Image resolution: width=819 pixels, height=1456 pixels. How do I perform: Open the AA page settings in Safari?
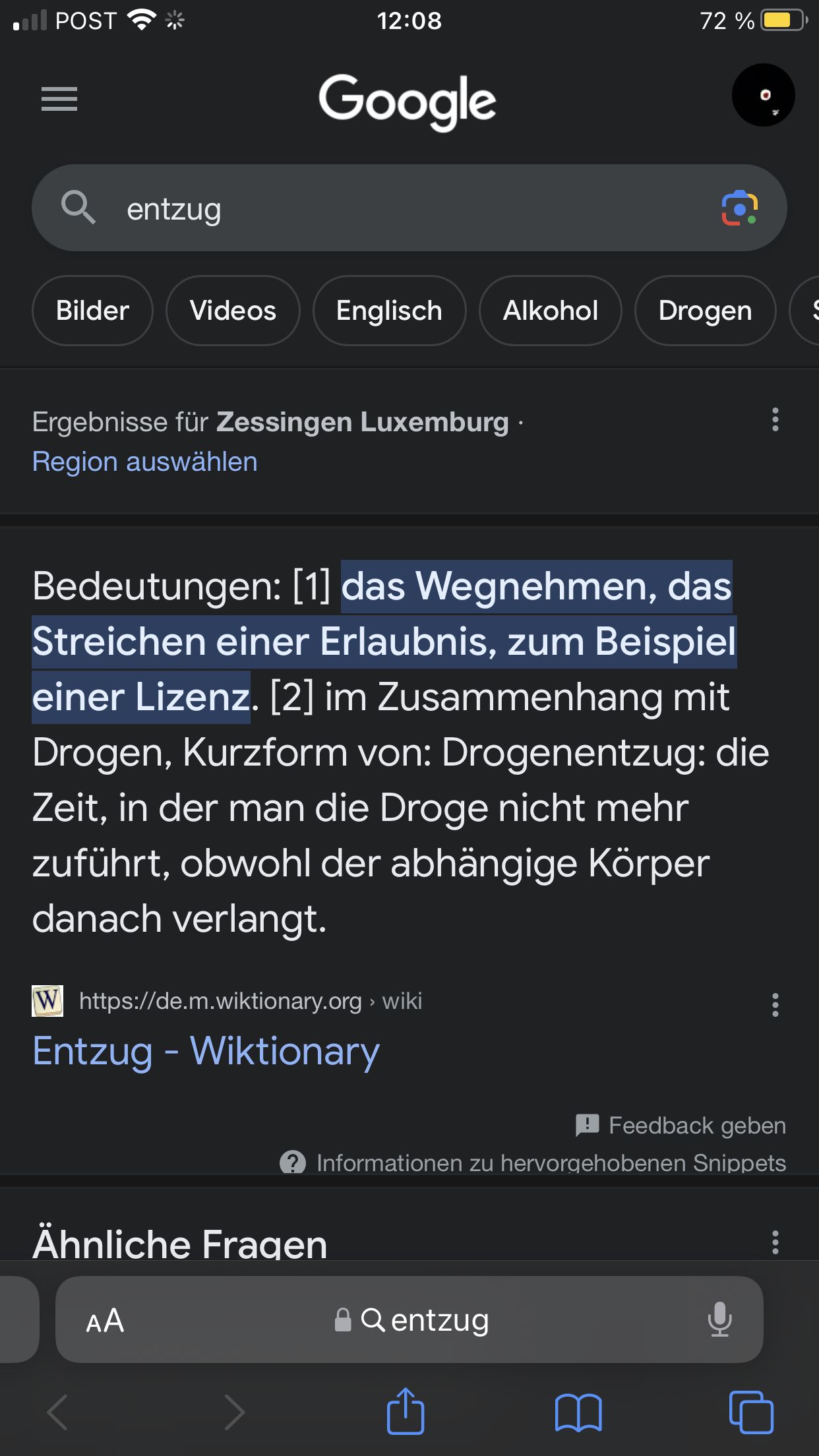[105, 1321]
